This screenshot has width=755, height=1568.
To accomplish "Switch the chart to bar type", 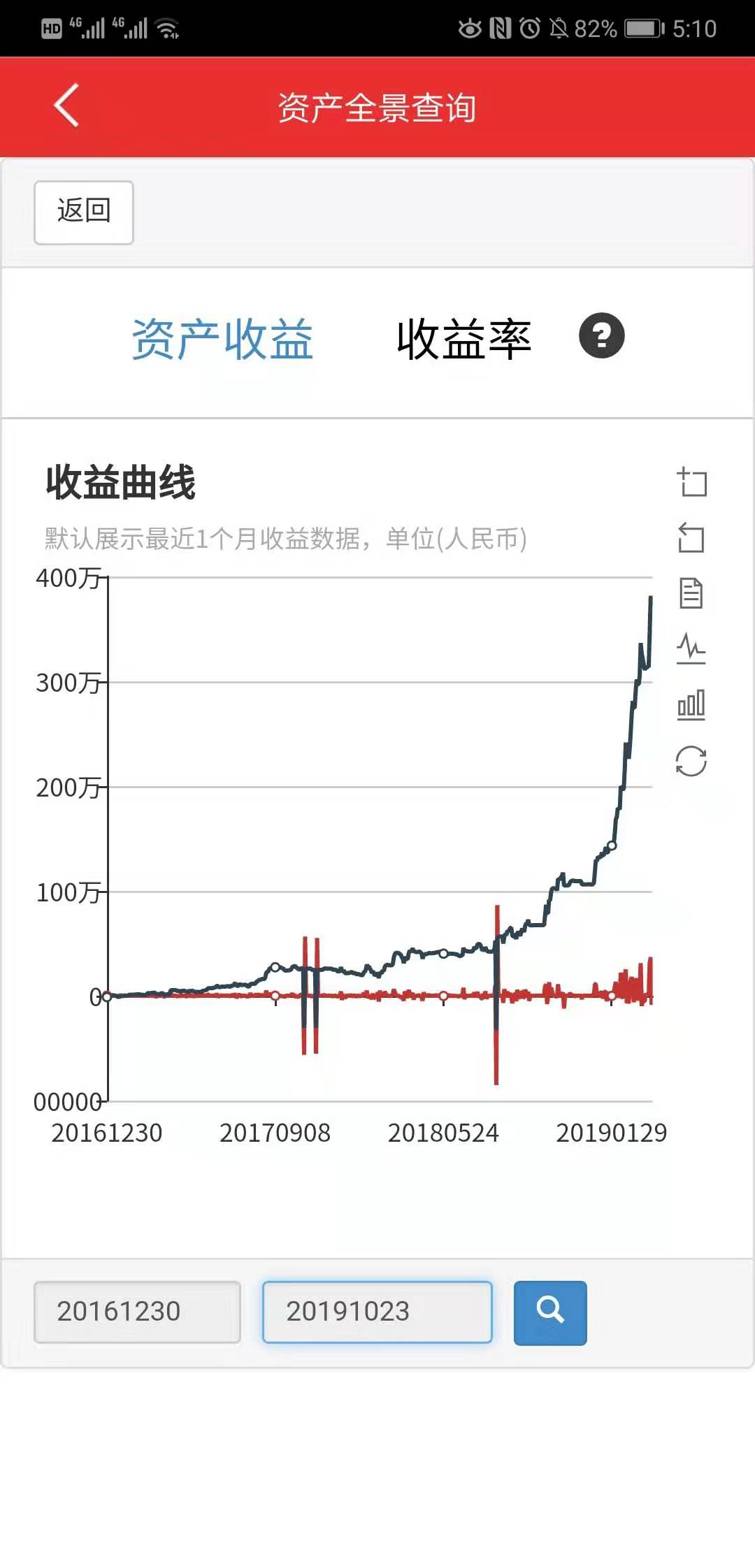I will coord(691,704).
